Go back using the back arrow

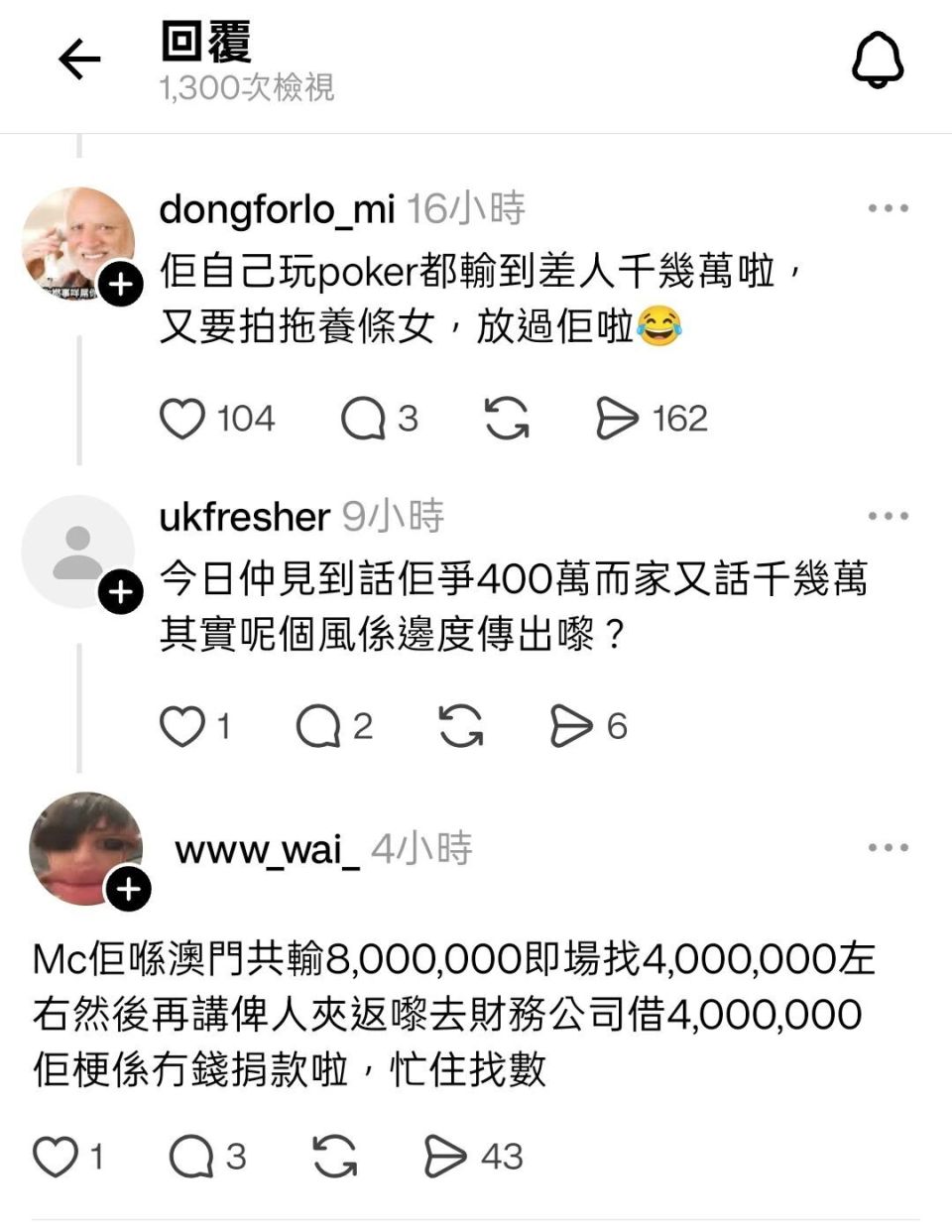point(77,58)
